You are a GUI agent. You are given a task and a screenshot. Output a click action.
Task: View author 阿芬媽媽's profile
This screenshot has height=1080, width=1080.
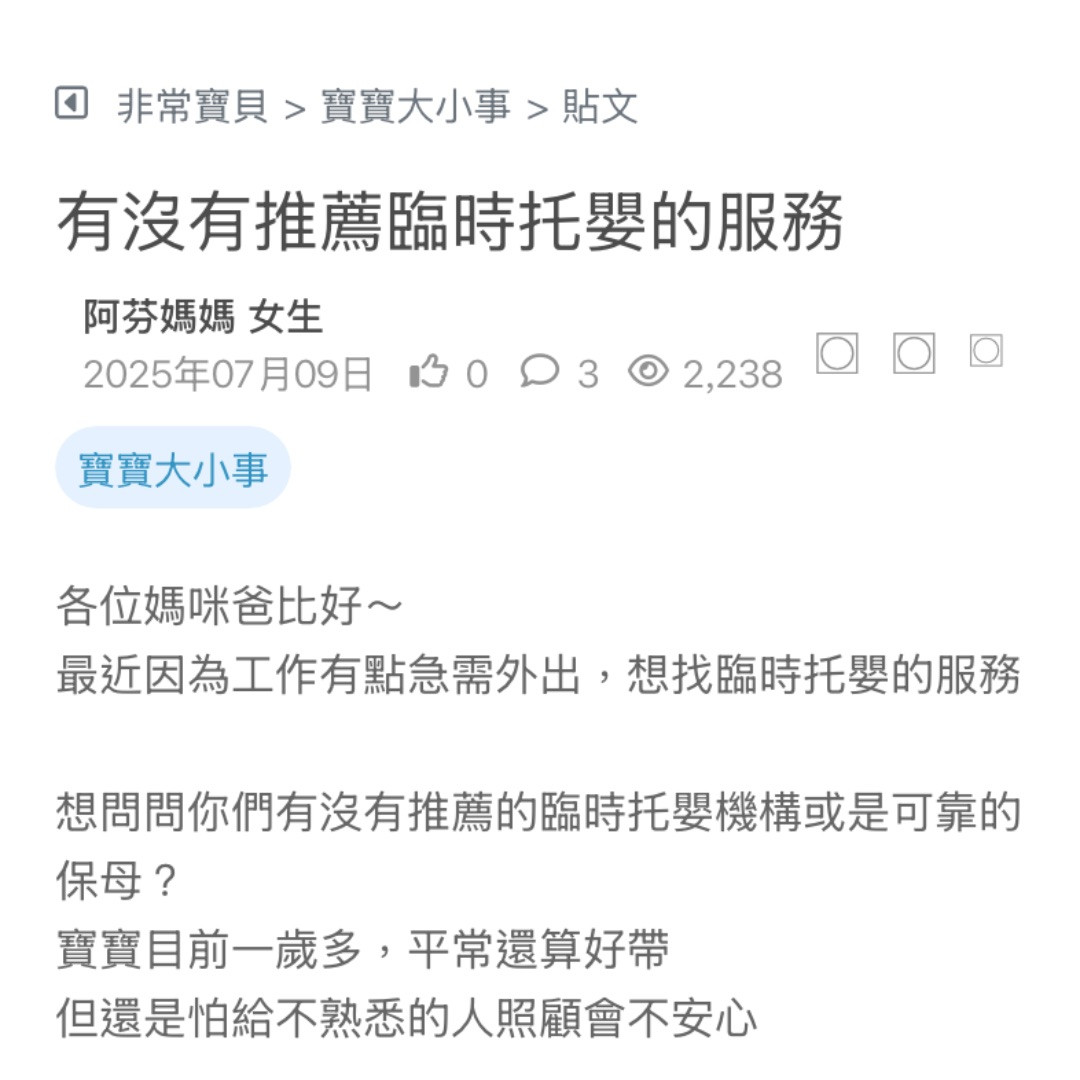[159, 317]
